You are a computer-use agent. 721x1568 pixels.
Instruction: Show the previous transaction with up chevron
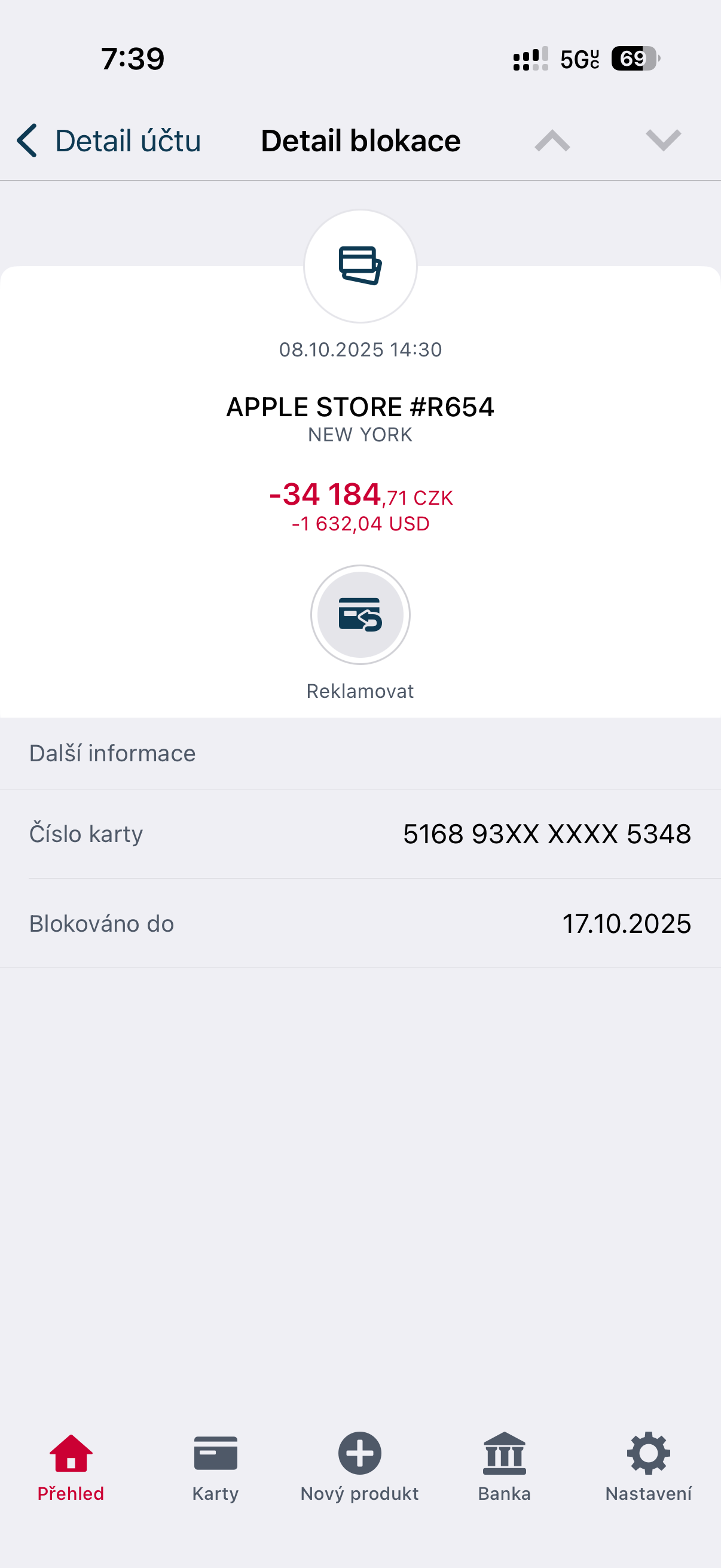coord(552,141)
